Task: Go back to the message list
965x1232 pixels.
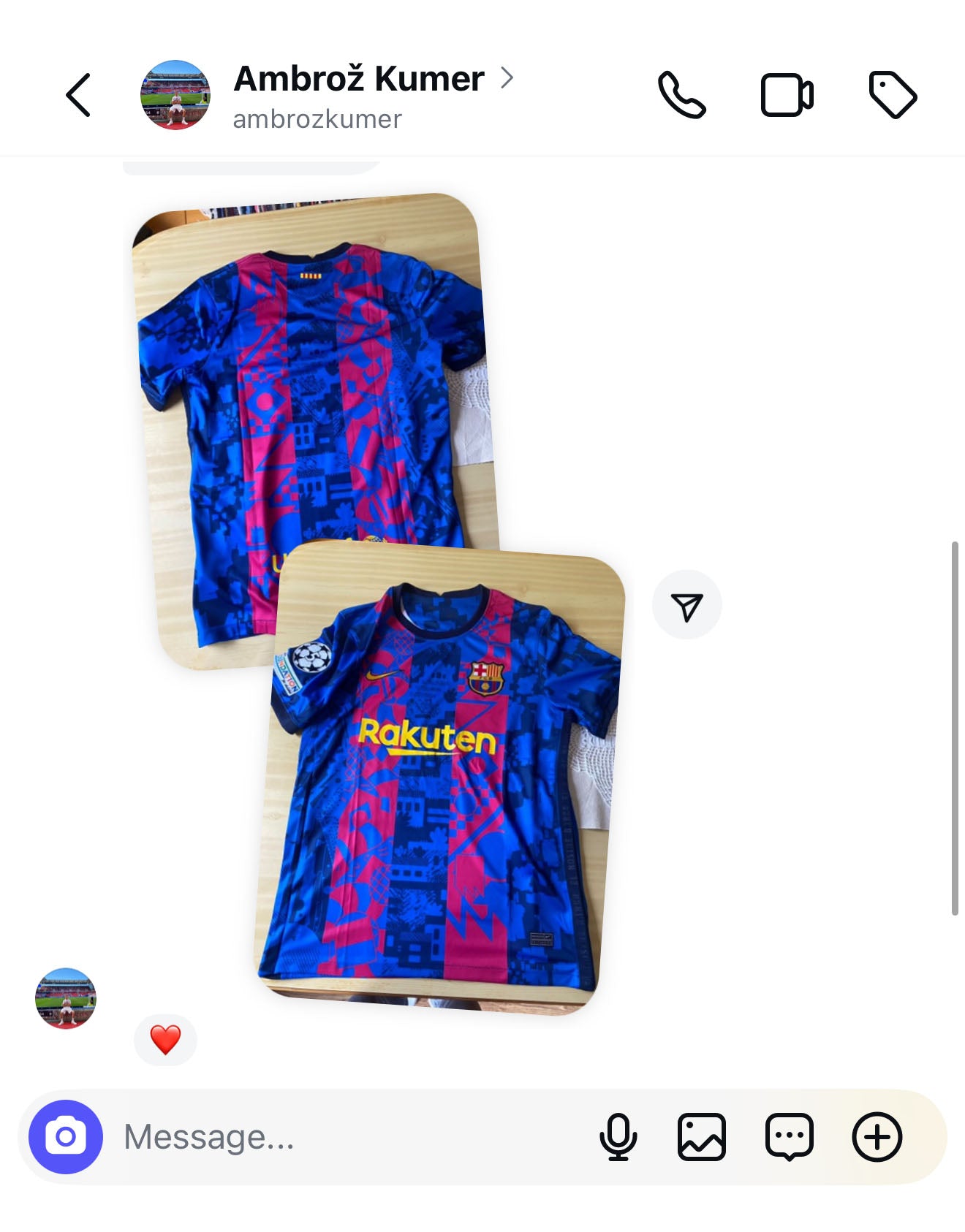Action: 78,95
